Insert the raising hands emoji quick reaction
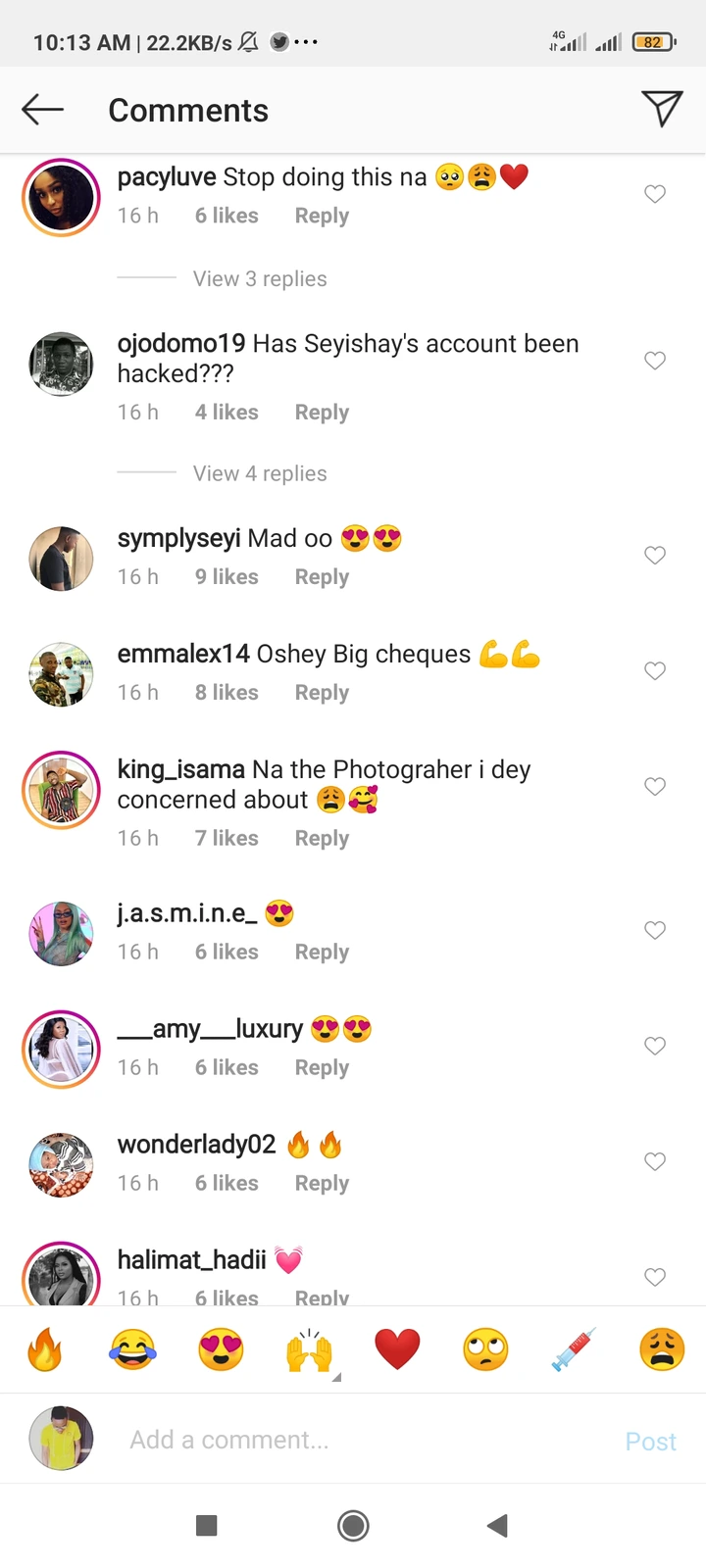 click(309, 1349)
